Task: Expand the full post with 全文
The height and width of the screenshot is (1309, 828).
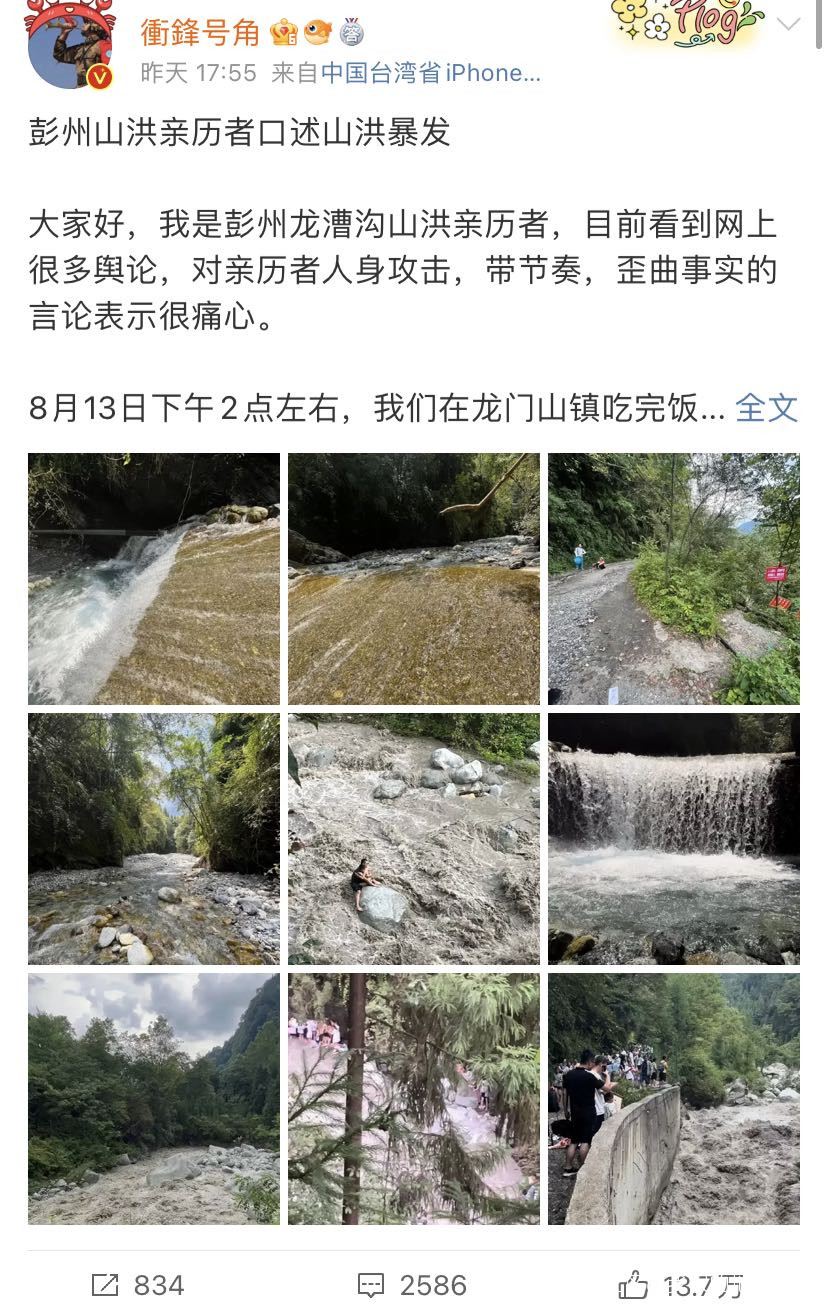Action: tap(766, 408)
